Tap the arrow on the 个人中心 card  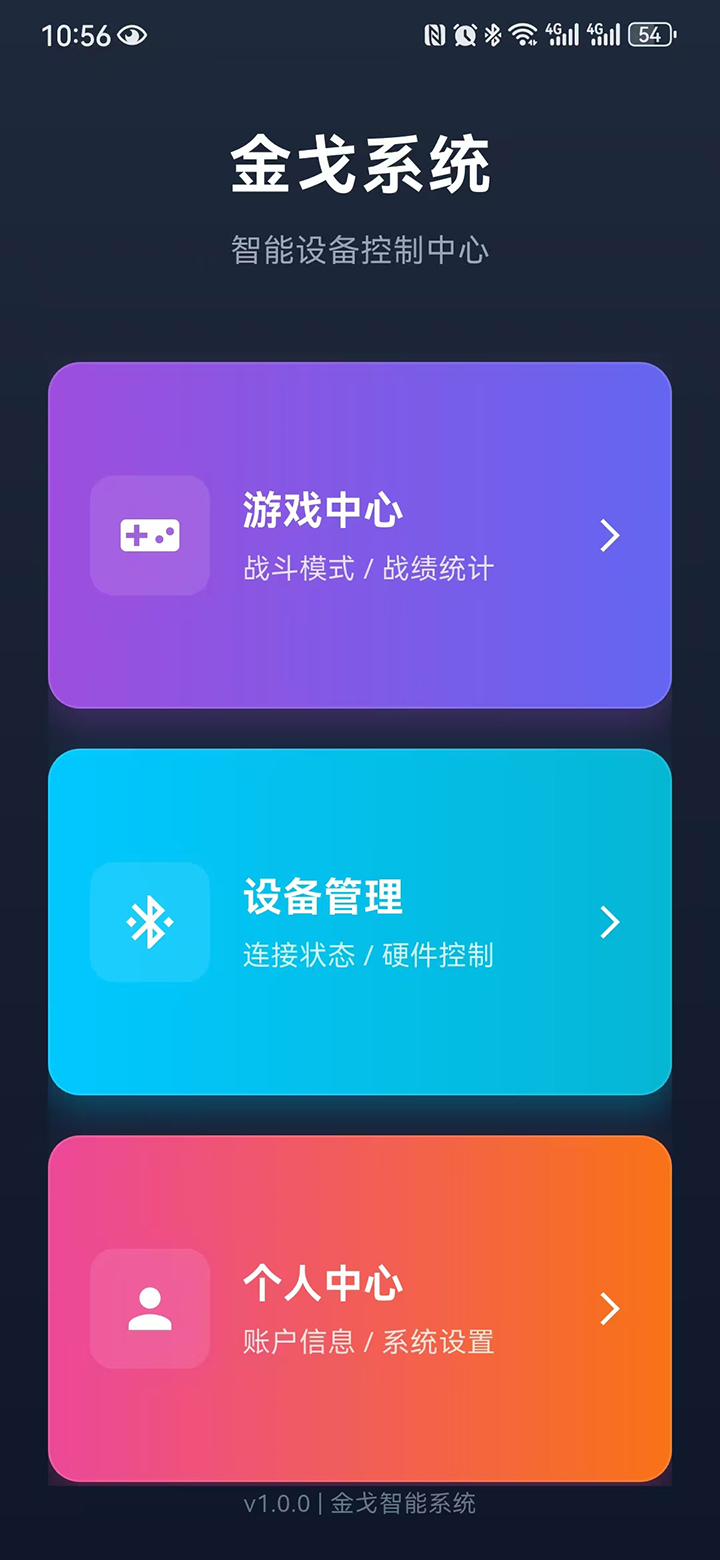pos(609,1310)
